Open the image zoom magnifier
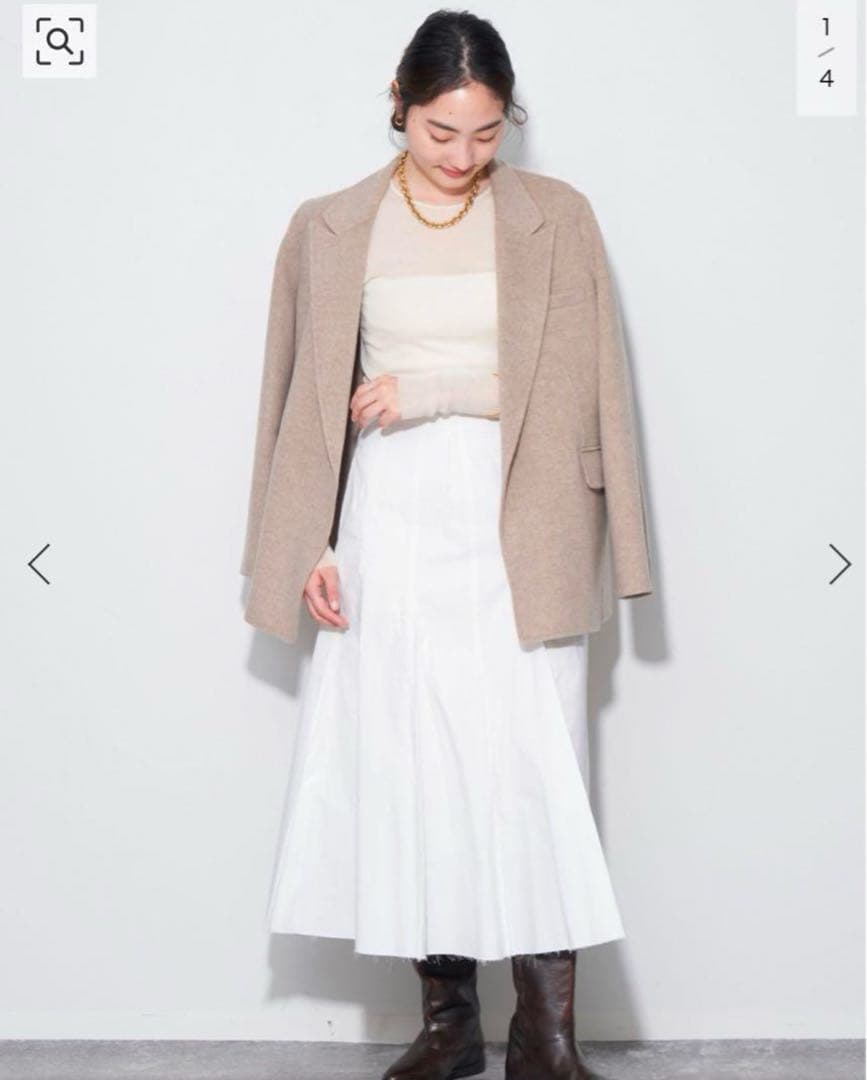 coord(59,41)
